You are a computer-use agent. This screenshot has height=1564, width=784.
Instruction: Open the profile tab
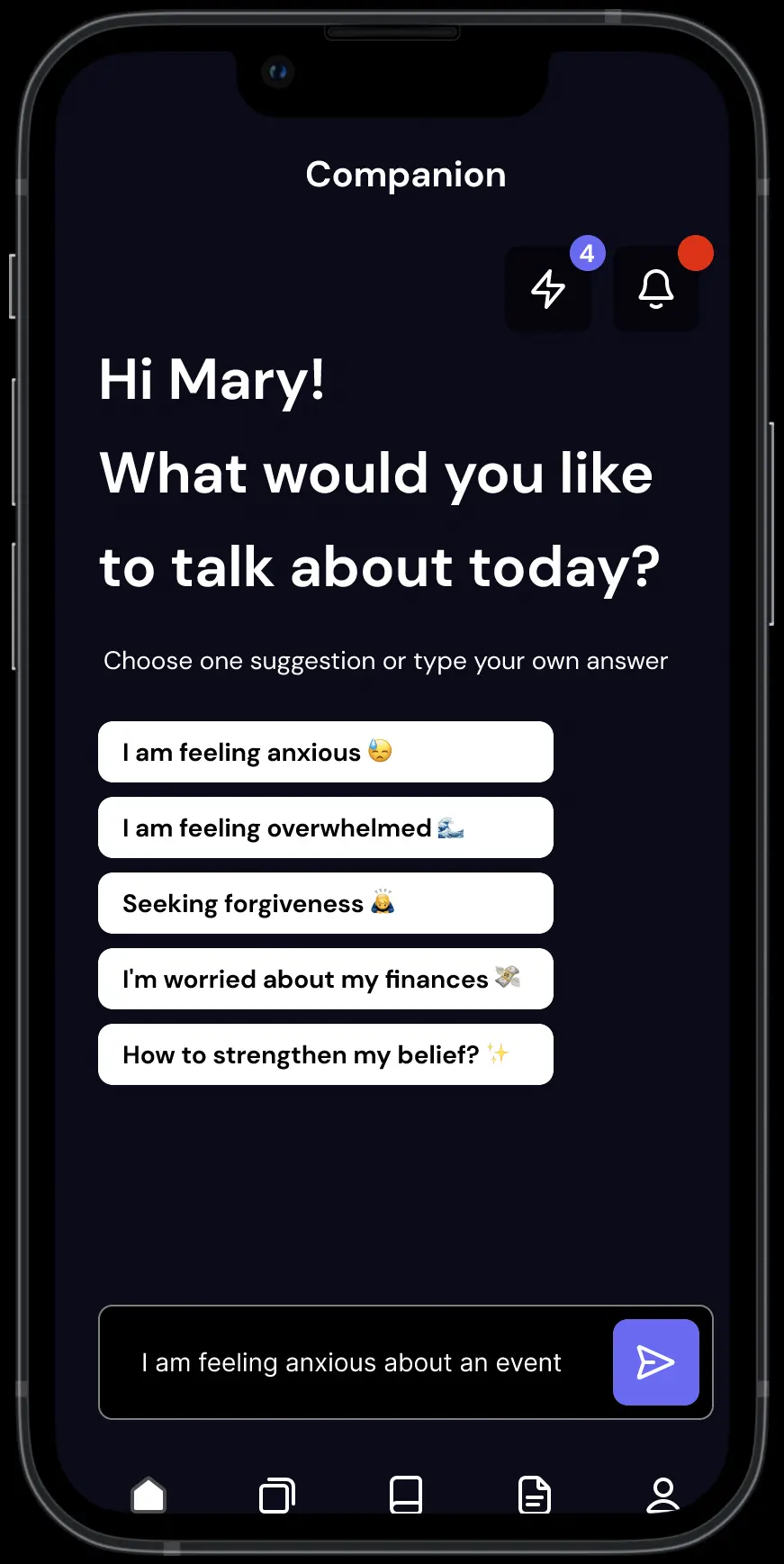pyautogui.click(x=663, y=1496)
